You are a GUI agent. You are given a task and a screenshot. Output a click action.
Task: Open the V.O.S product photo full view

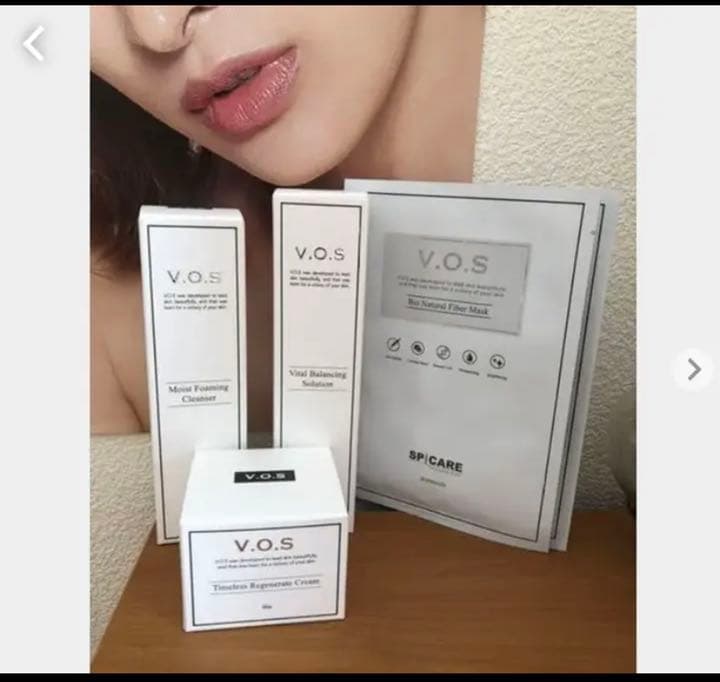point(362,340)
